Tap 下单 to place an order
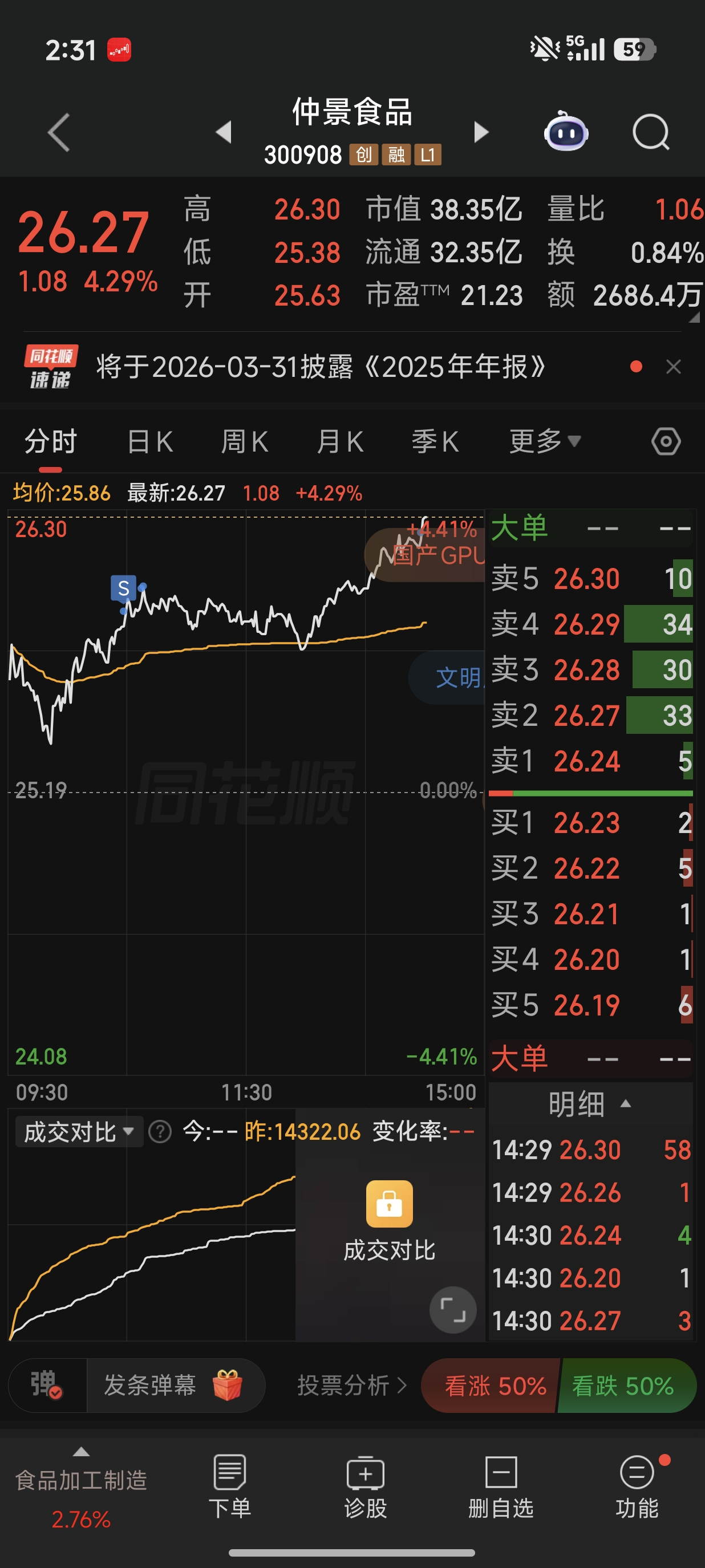Image resolution: width=705 pixels, height=1568 pixels. (x=229, y=1486)
